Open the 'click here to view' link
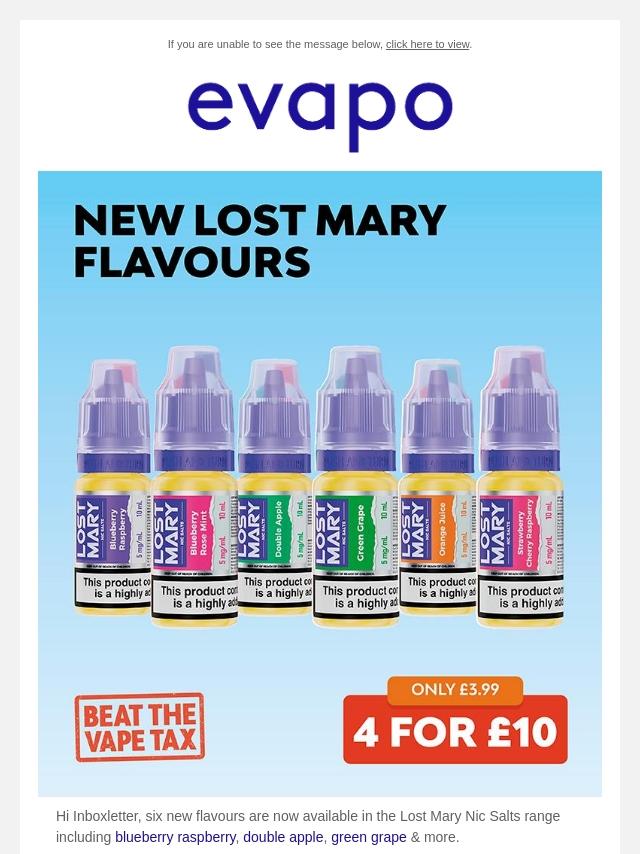 [428, 44]
